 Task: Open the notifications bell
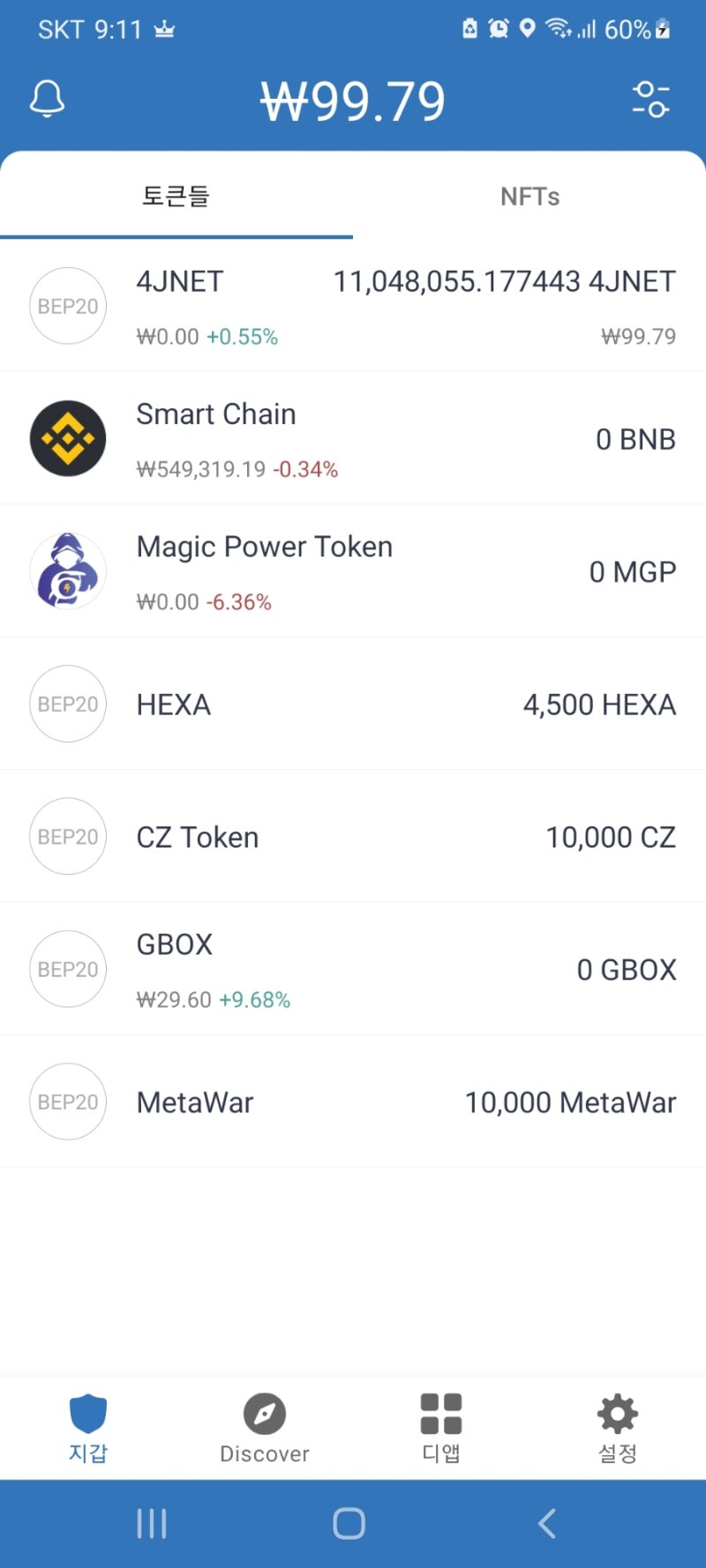tap(47, 100)
